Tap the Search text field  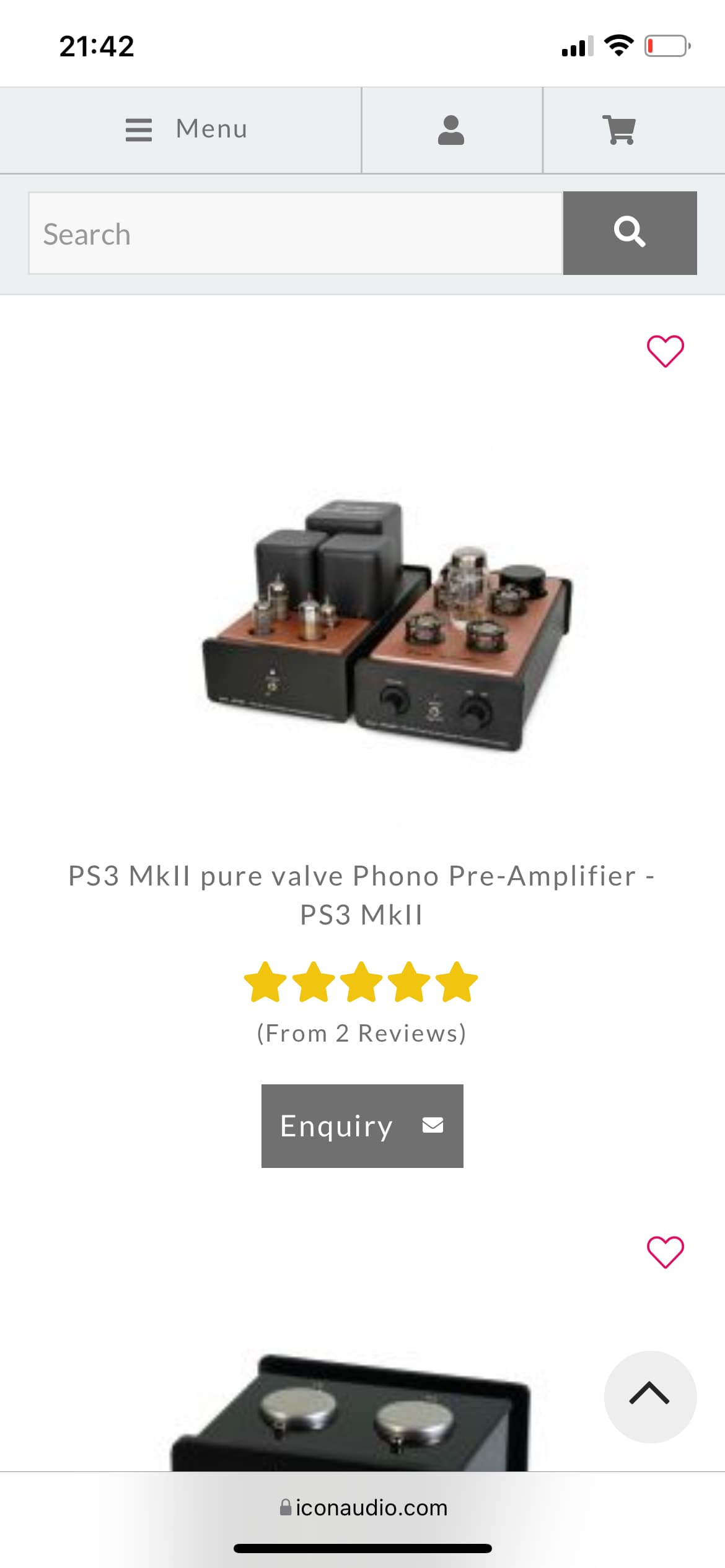click(x=296, y=233)
